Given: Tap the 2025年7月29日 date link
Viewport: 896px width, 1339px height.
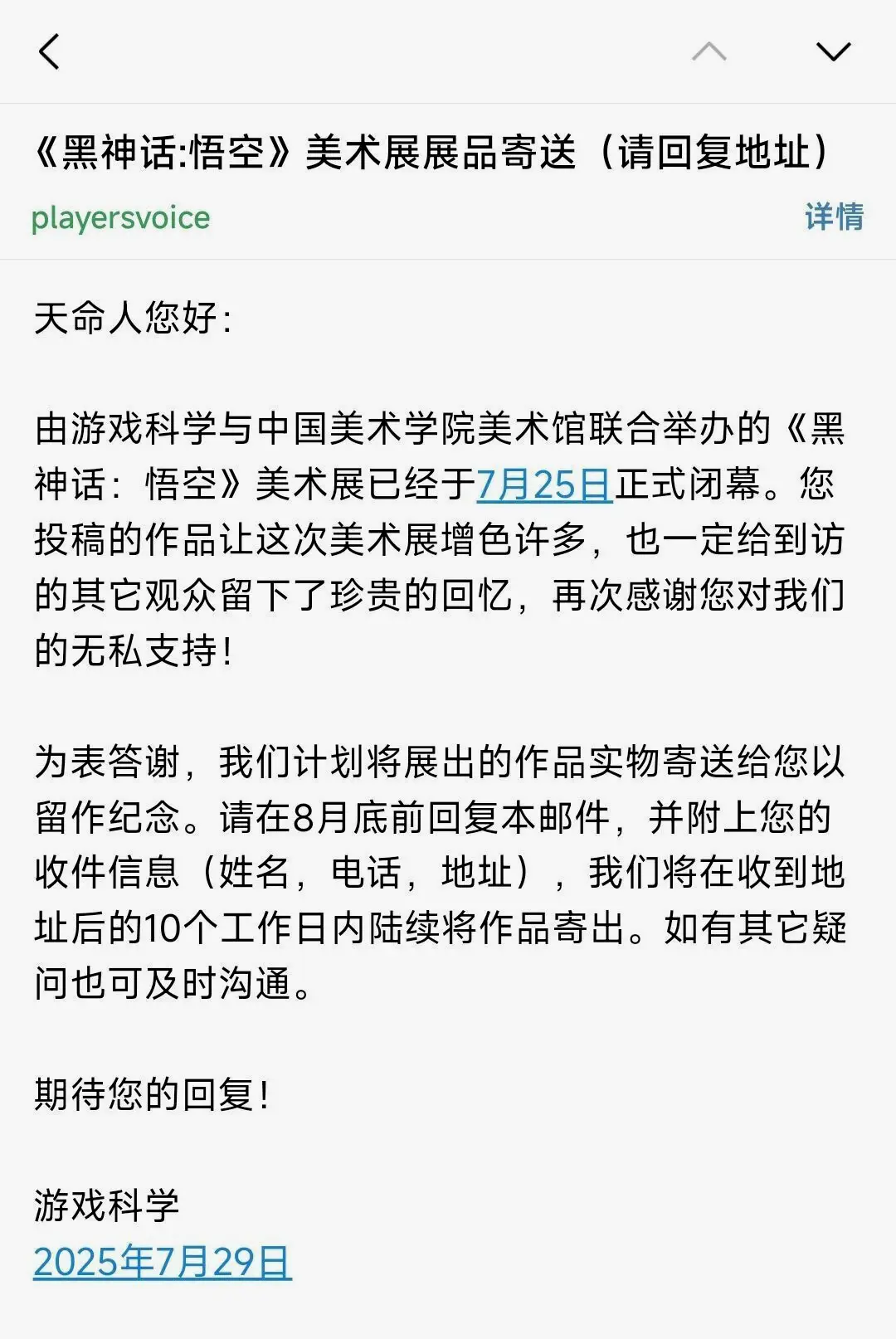Looking at the screenshot, I should click(x=163, y=1262).
